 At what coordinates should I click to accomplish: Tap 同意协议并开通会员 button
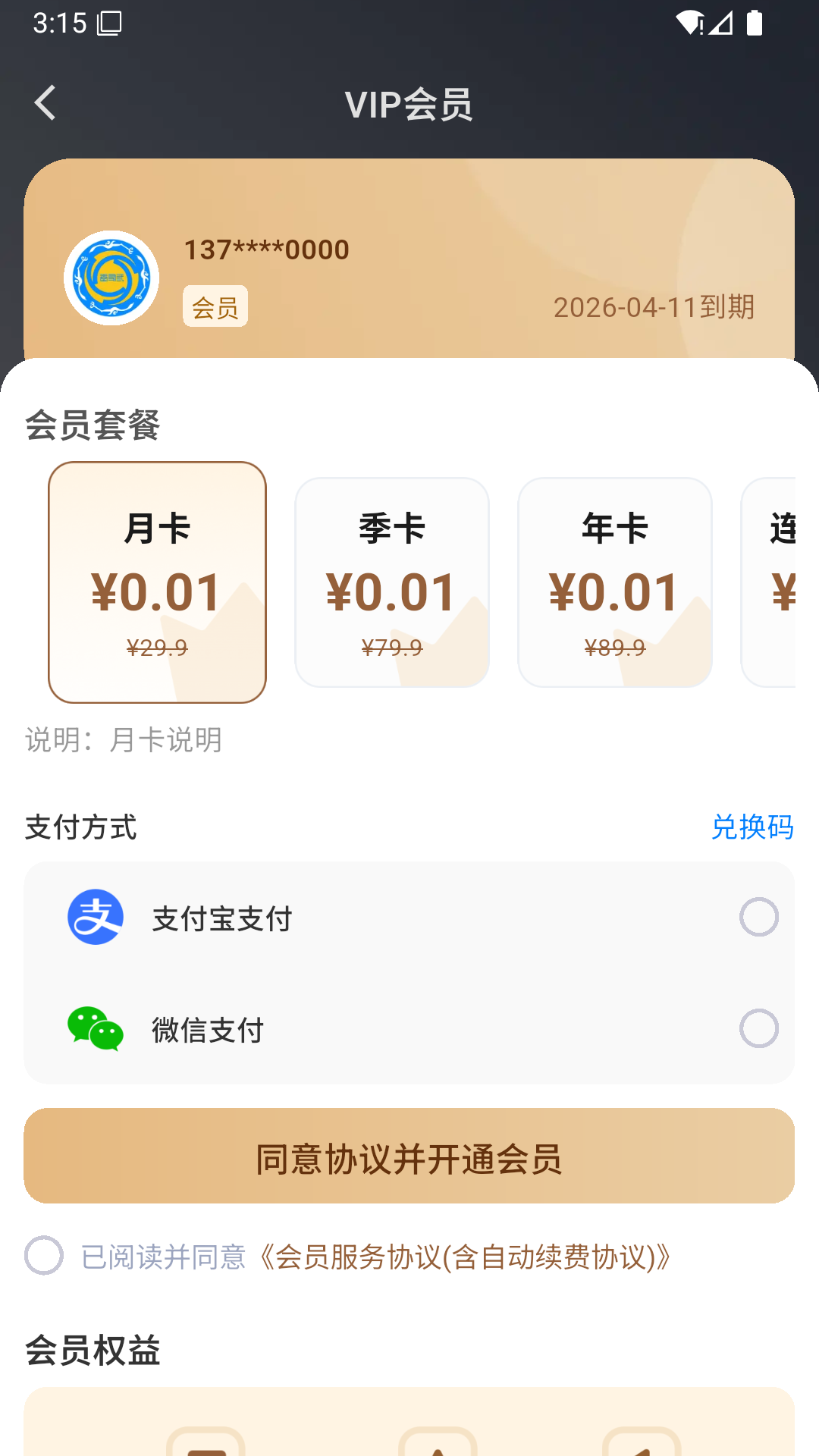click(x=409, y=1156)
